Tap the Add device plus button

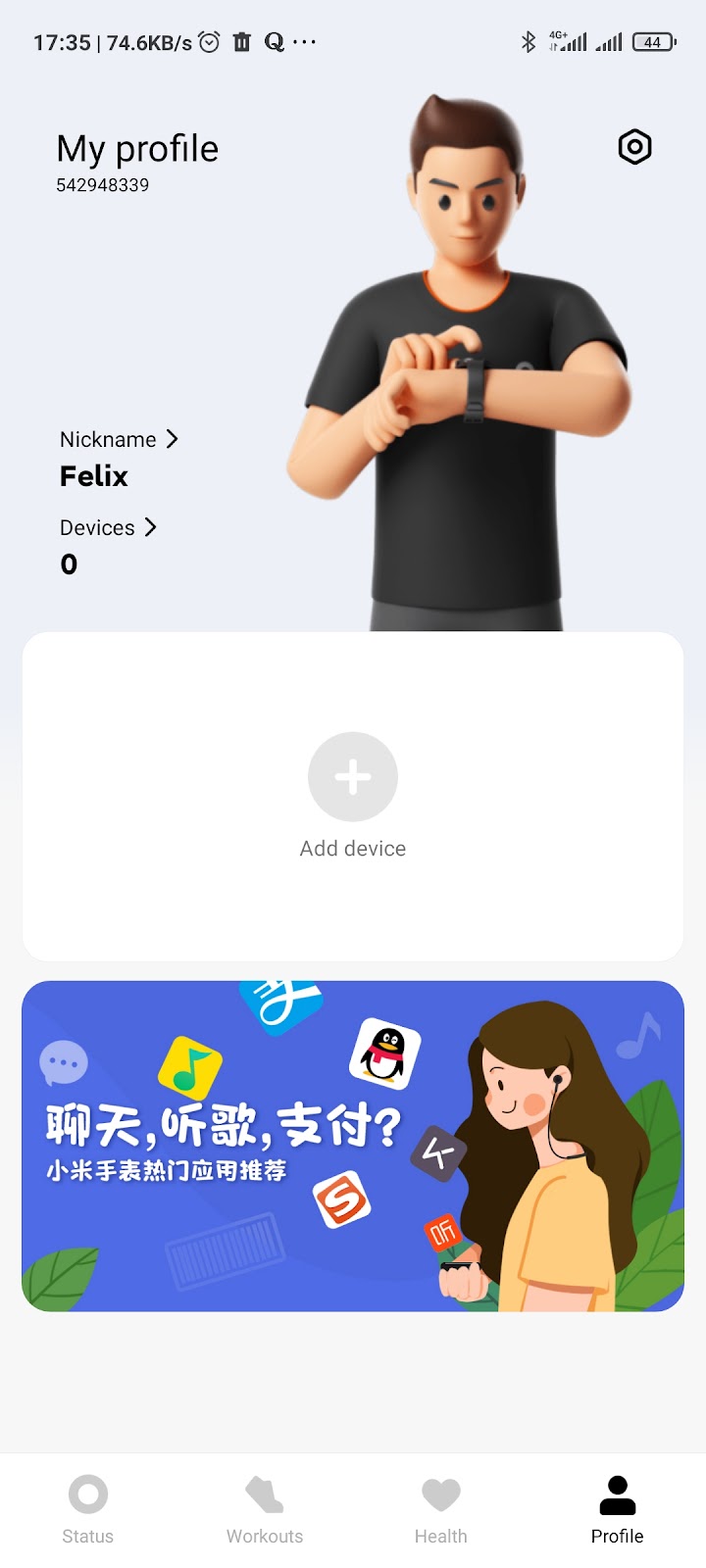pyautogui.click(x=353, y=777)
